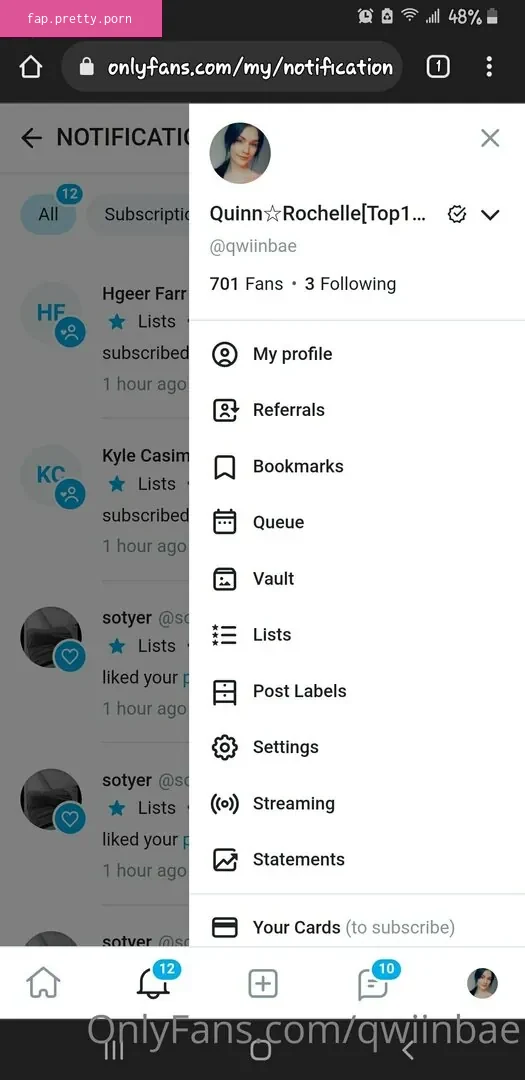This screenshot has height=1080, width=525.
Task: Open Settings
Action: tap(357, 747)
